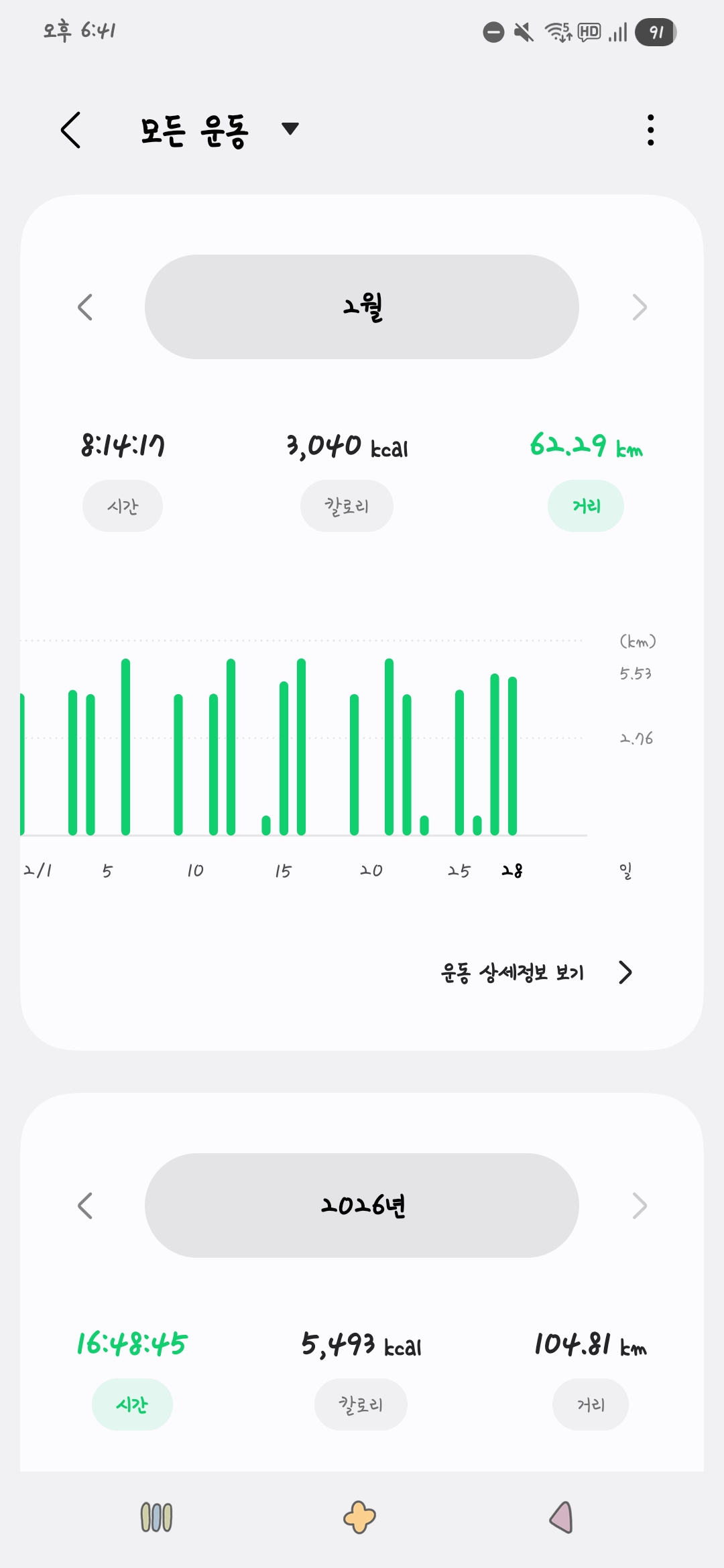Select the 칼로리 chip under 5,493 kcal
Viewport: 724px width, 1568px height.
(x=361, y=1404)
